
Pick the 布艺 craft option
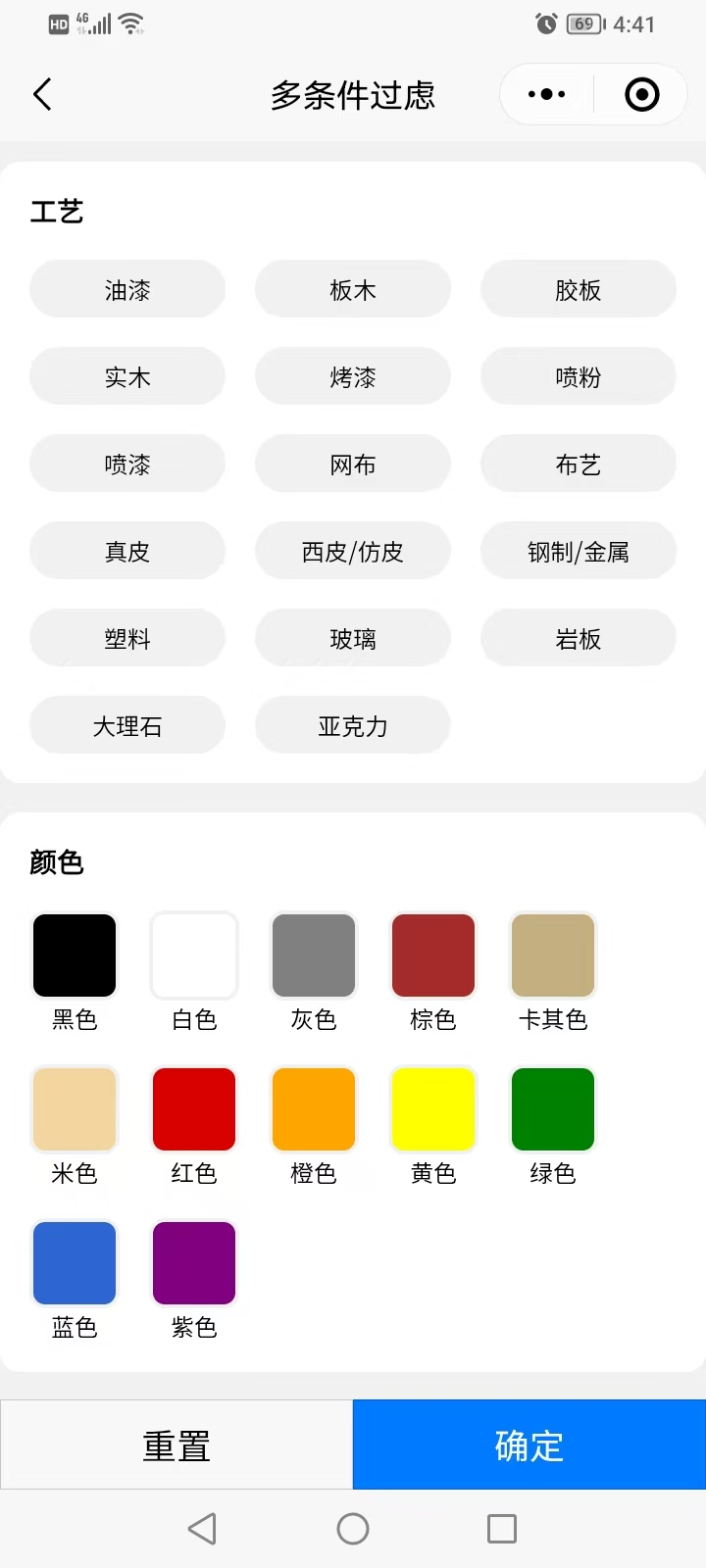click(578, 465)
